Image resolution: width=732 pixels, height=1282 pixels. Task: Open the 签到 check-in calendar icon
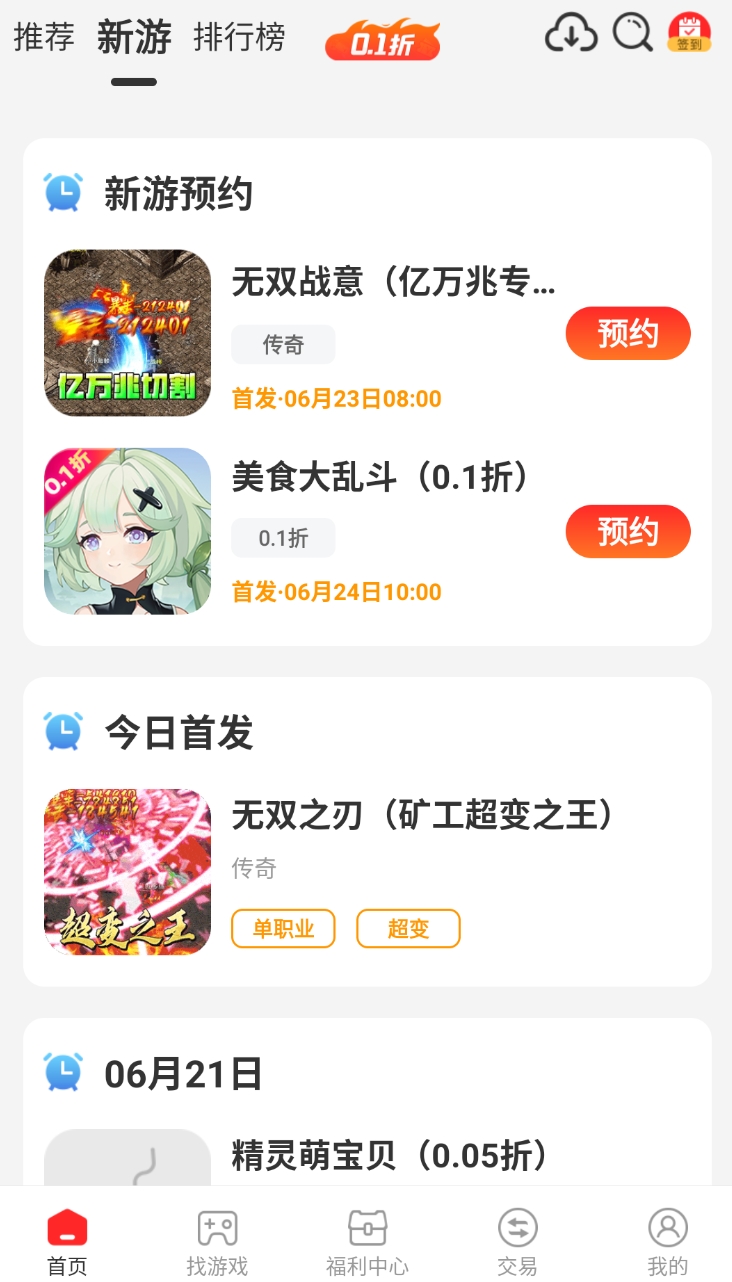tap(689, 33)
